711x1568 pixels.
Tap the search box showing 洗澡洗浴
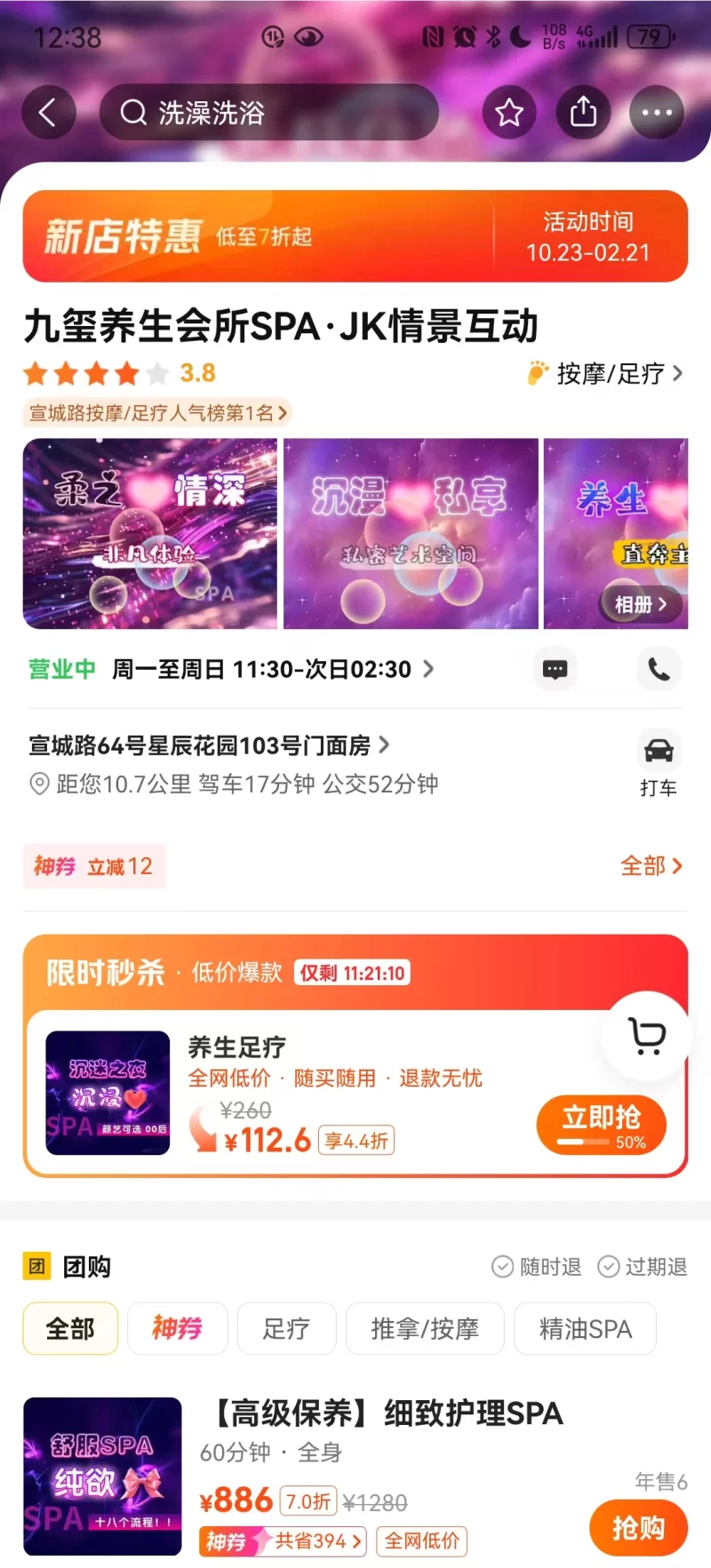pyautogui.click(x=268, y=113)
